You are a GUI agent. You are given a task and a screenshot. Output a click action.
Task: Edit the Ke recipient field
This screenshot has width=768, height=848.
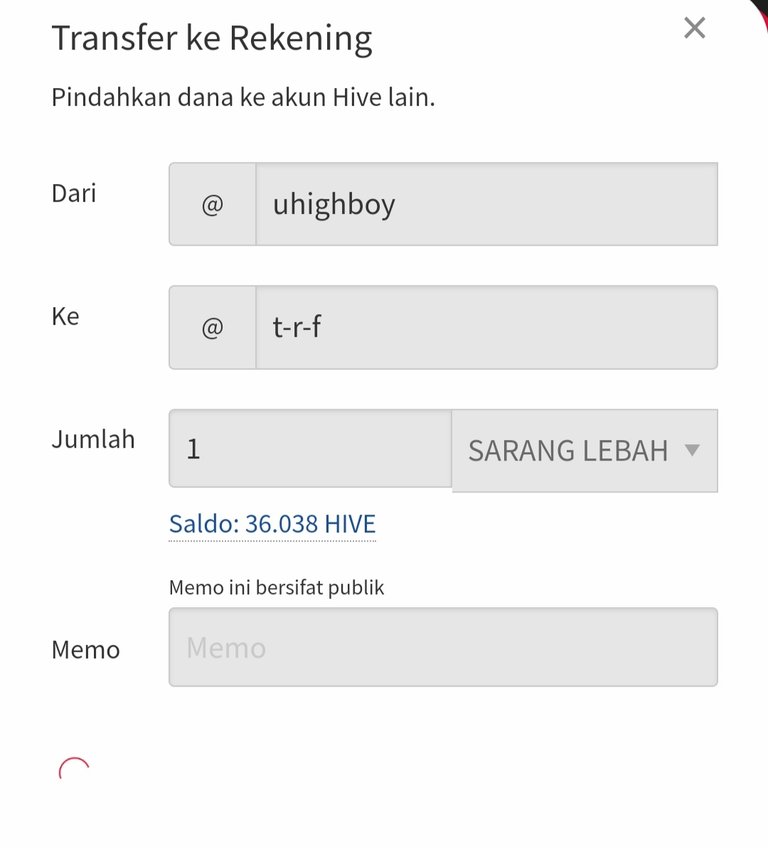point(486,327)
